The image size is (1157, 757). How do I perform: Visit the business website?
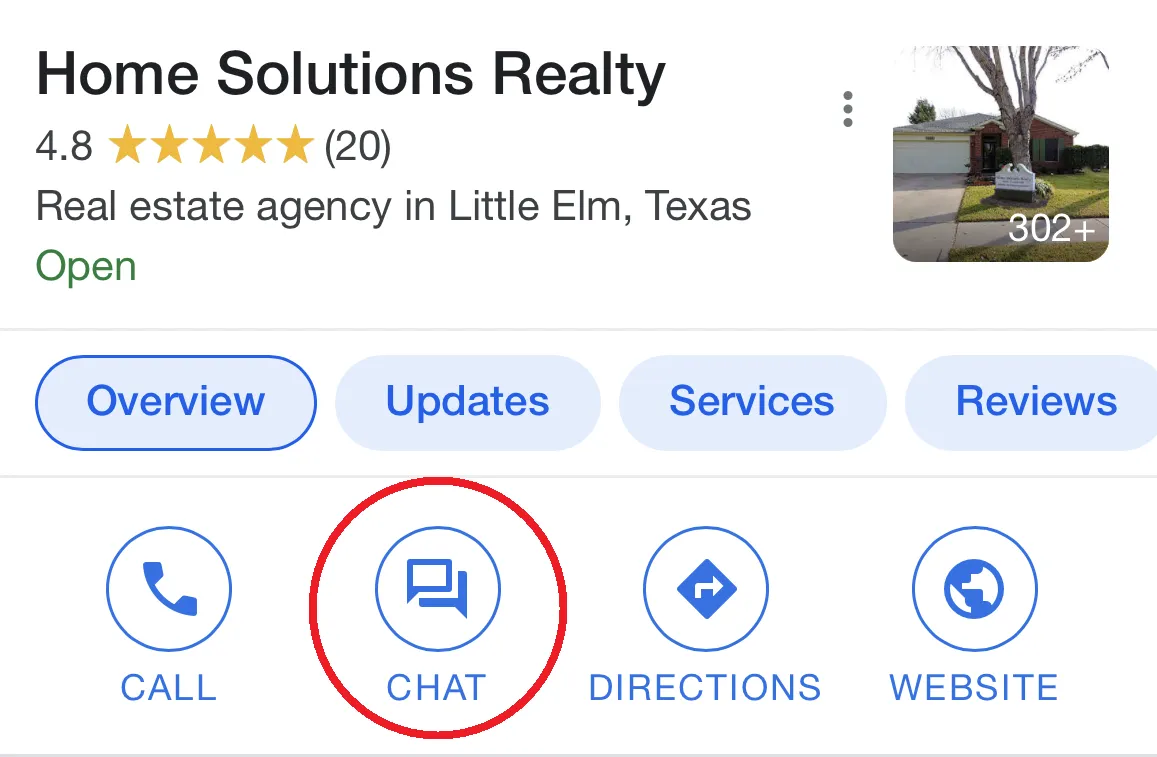pos(974,589)
